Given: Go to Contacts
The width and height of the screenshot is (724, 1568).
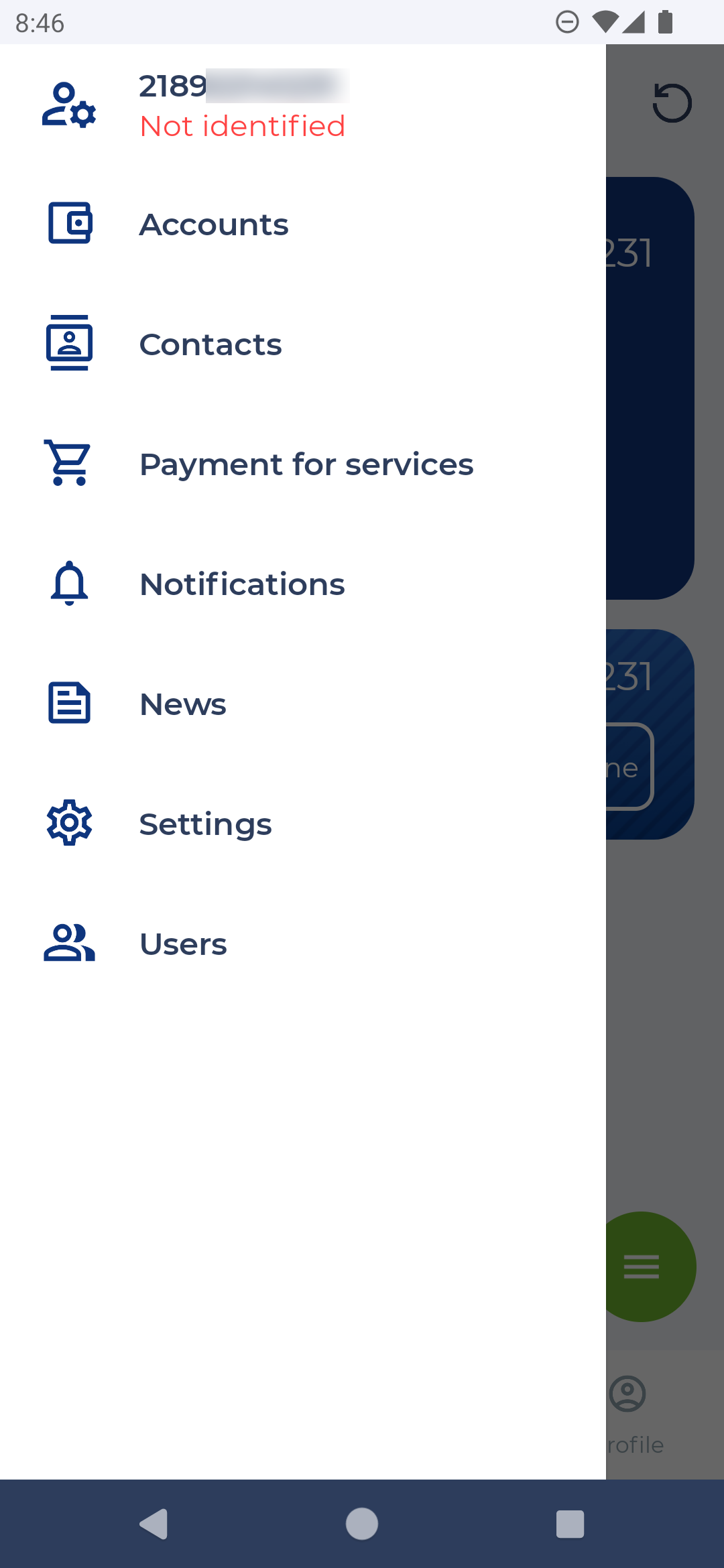Looking at the screenshot, I should [210, 344].
